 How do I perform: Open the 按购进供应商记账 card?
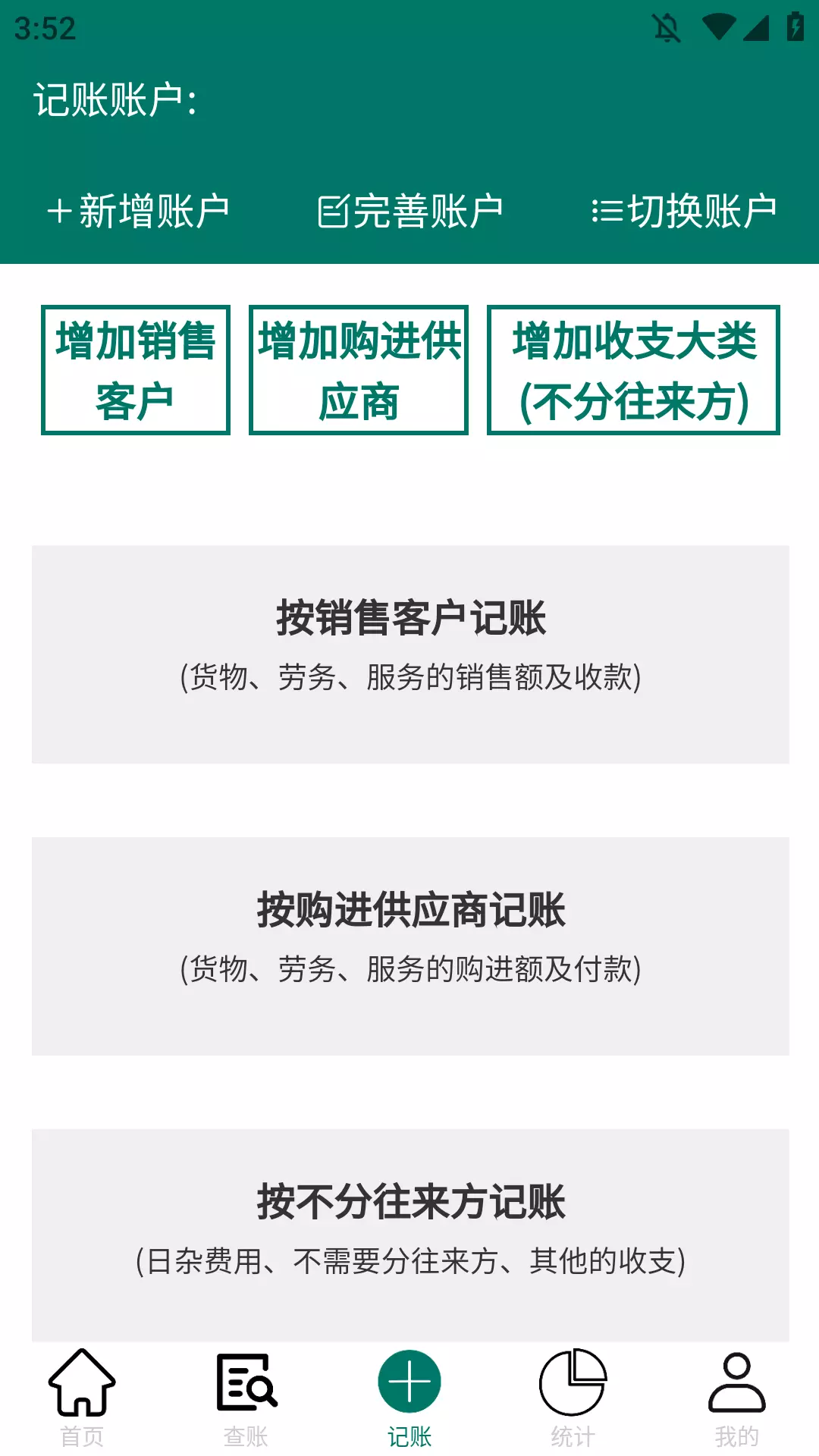(410, 946)
